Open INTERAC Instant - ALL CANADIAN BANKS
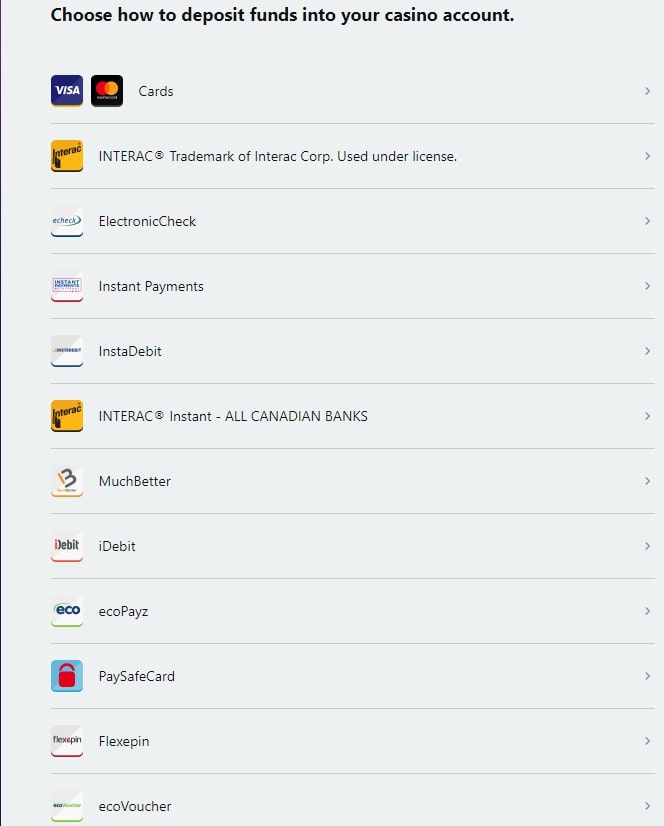Viewport: 664px width, 826px height. (233, 416)
